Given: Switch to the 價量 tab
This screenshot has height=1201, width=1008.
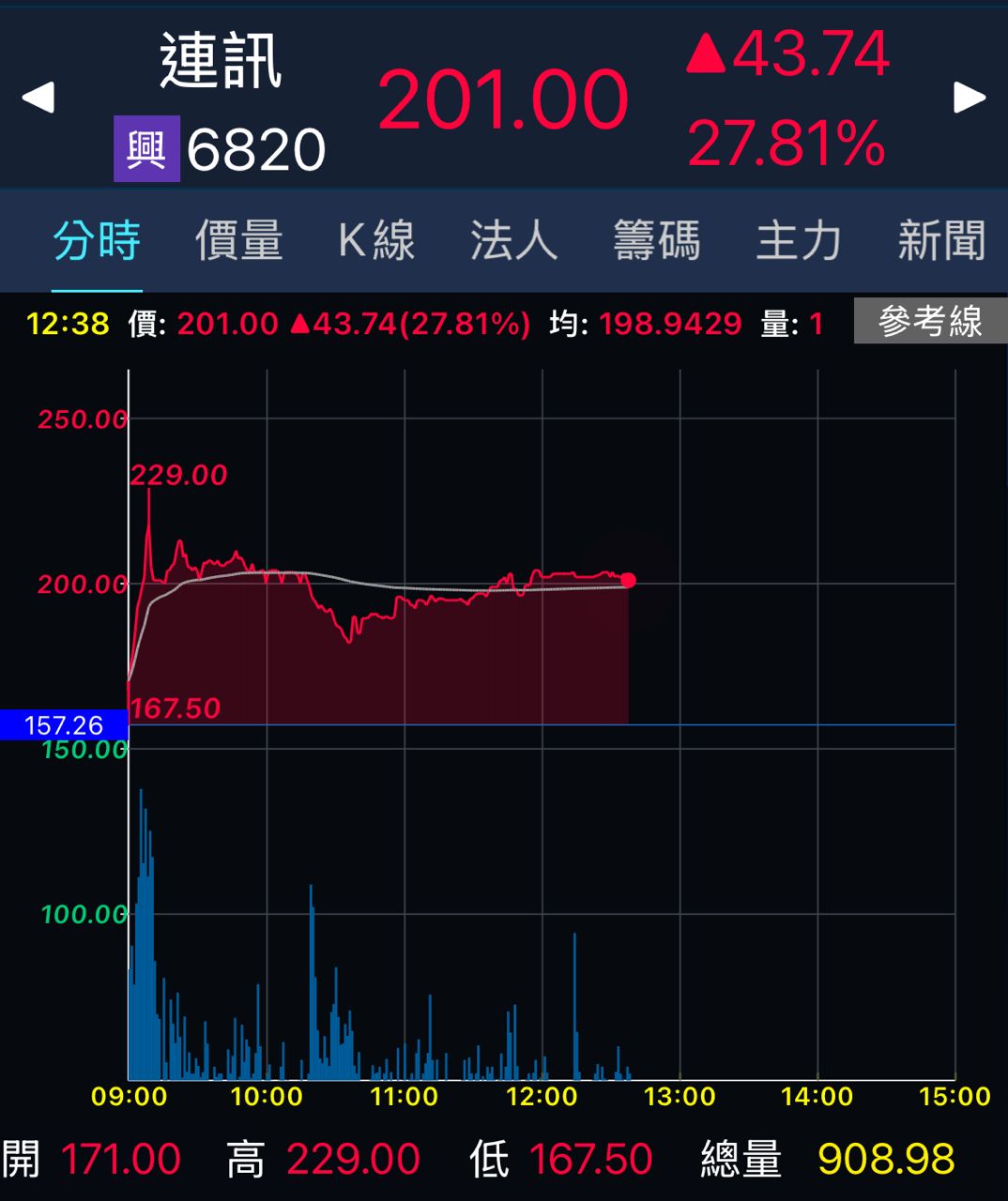Looking at the screenshot, I should pyautogui.click(x=238, y=240).
